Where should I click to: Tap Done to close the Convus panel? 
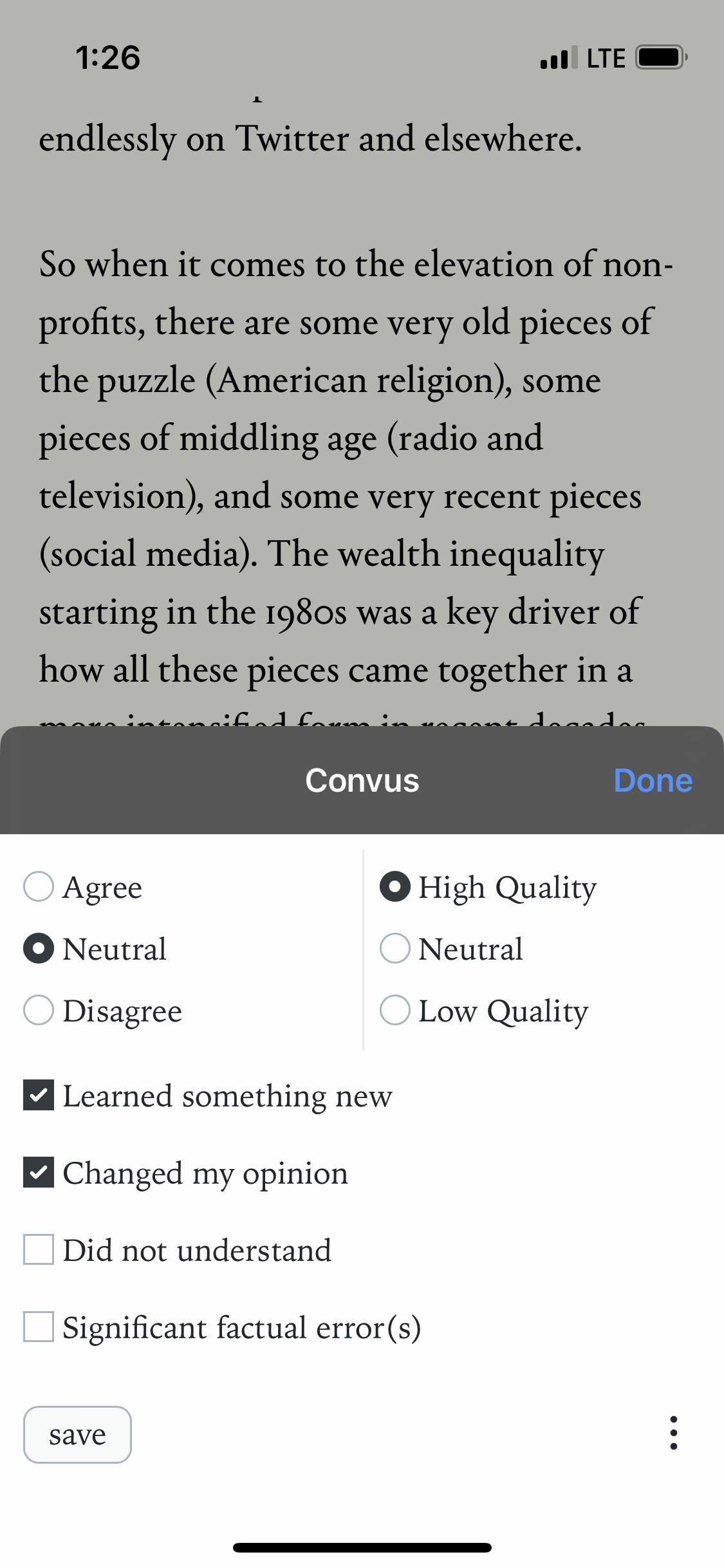[653, 780]
